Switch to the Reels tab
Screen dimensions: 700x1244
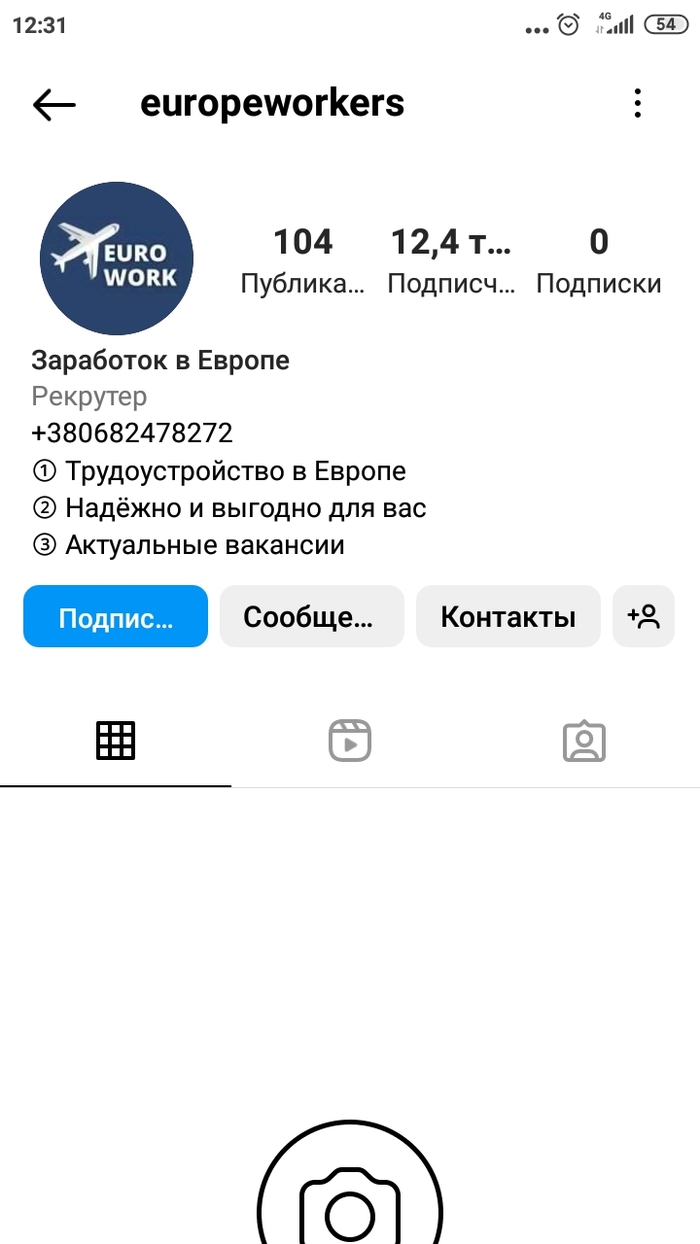[350, 741]
